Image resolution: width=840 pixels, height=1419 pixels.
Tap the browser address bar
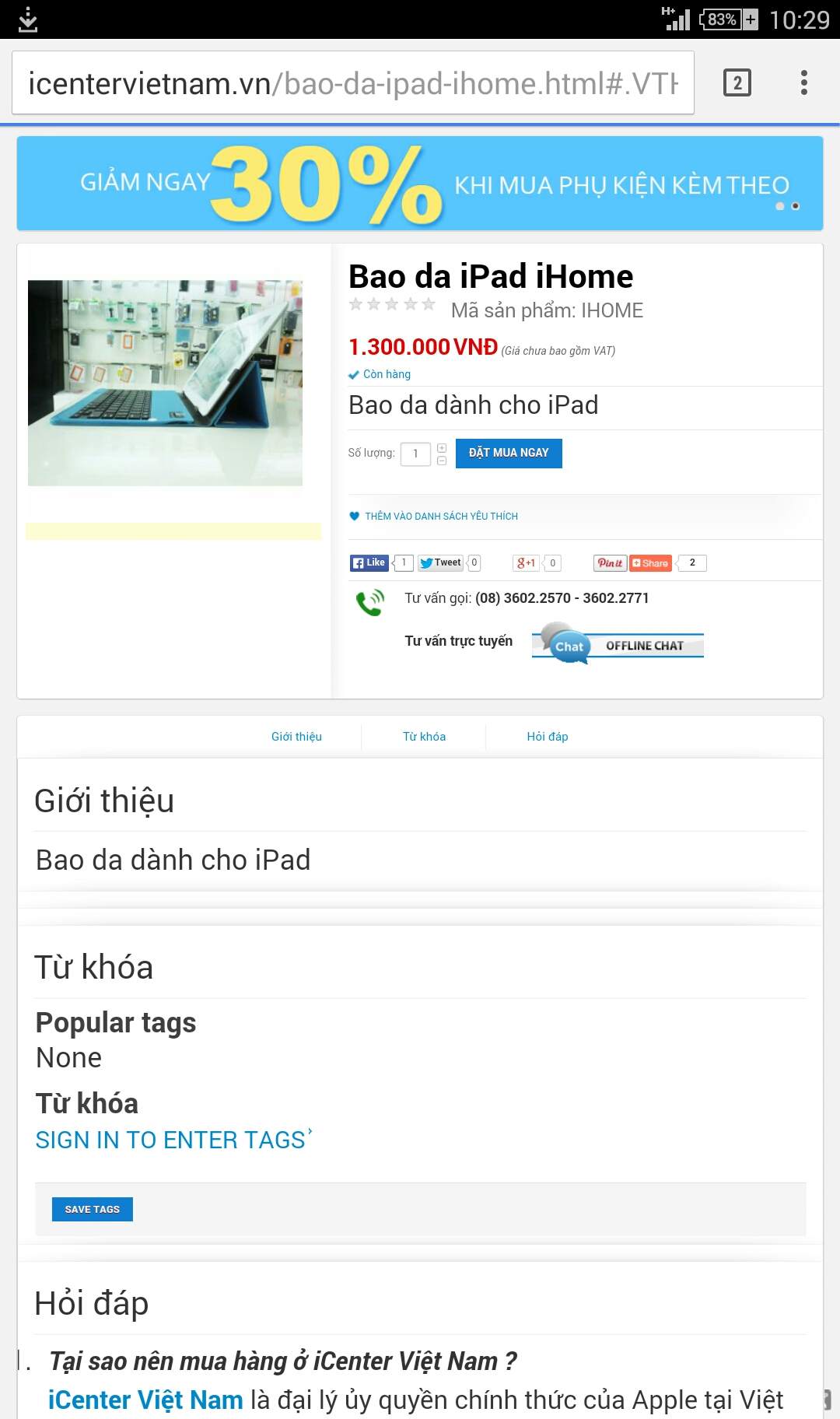pos(352,83)
